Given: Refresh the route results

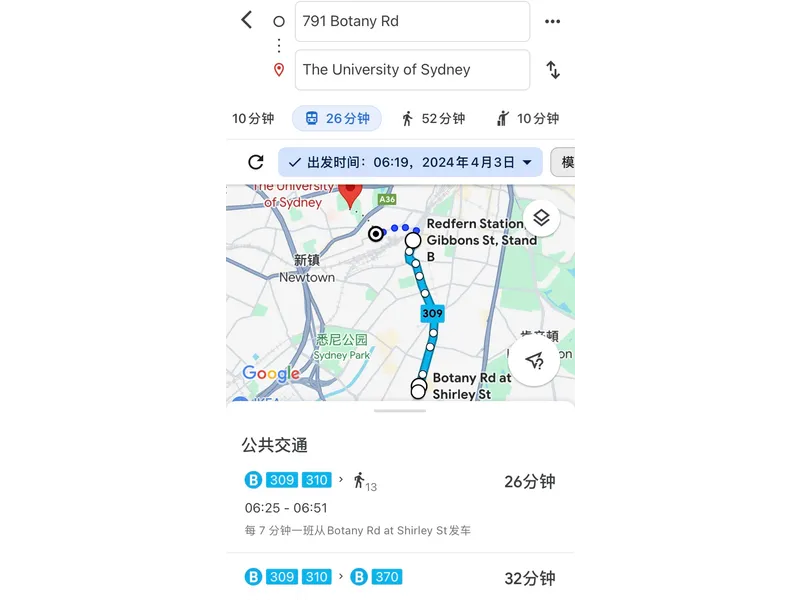Looking at the screenshot, I should coord(256,162).
